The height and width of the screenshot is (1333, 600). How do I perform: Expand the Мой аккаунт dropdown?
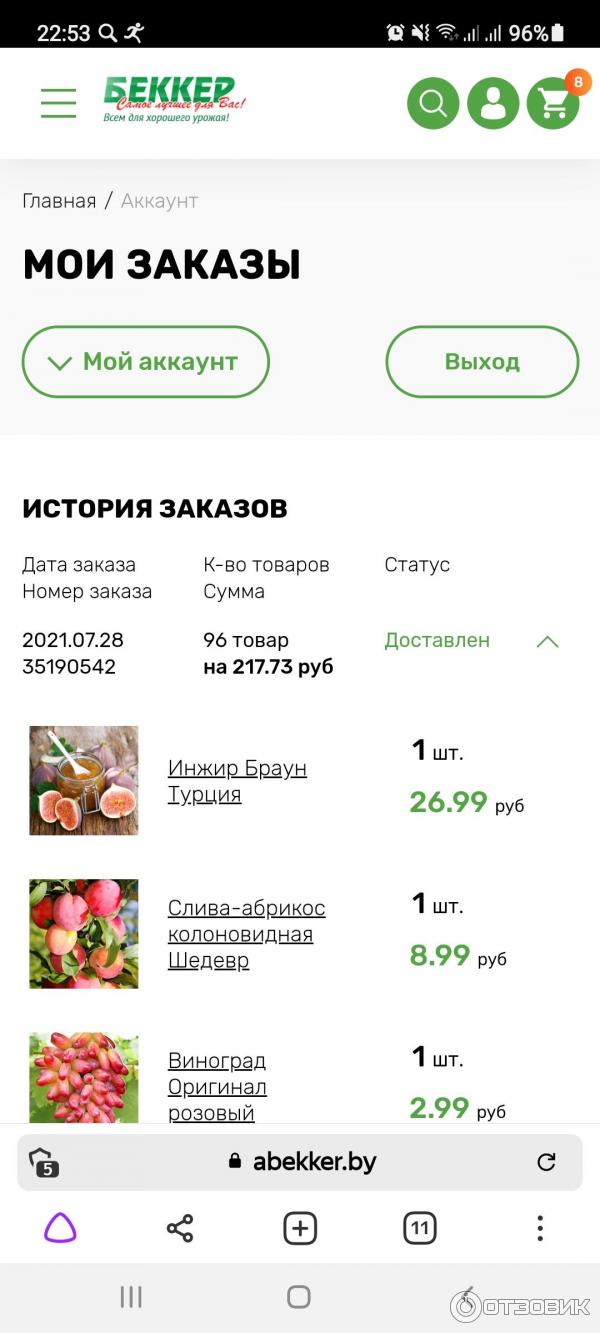(146, 362)
